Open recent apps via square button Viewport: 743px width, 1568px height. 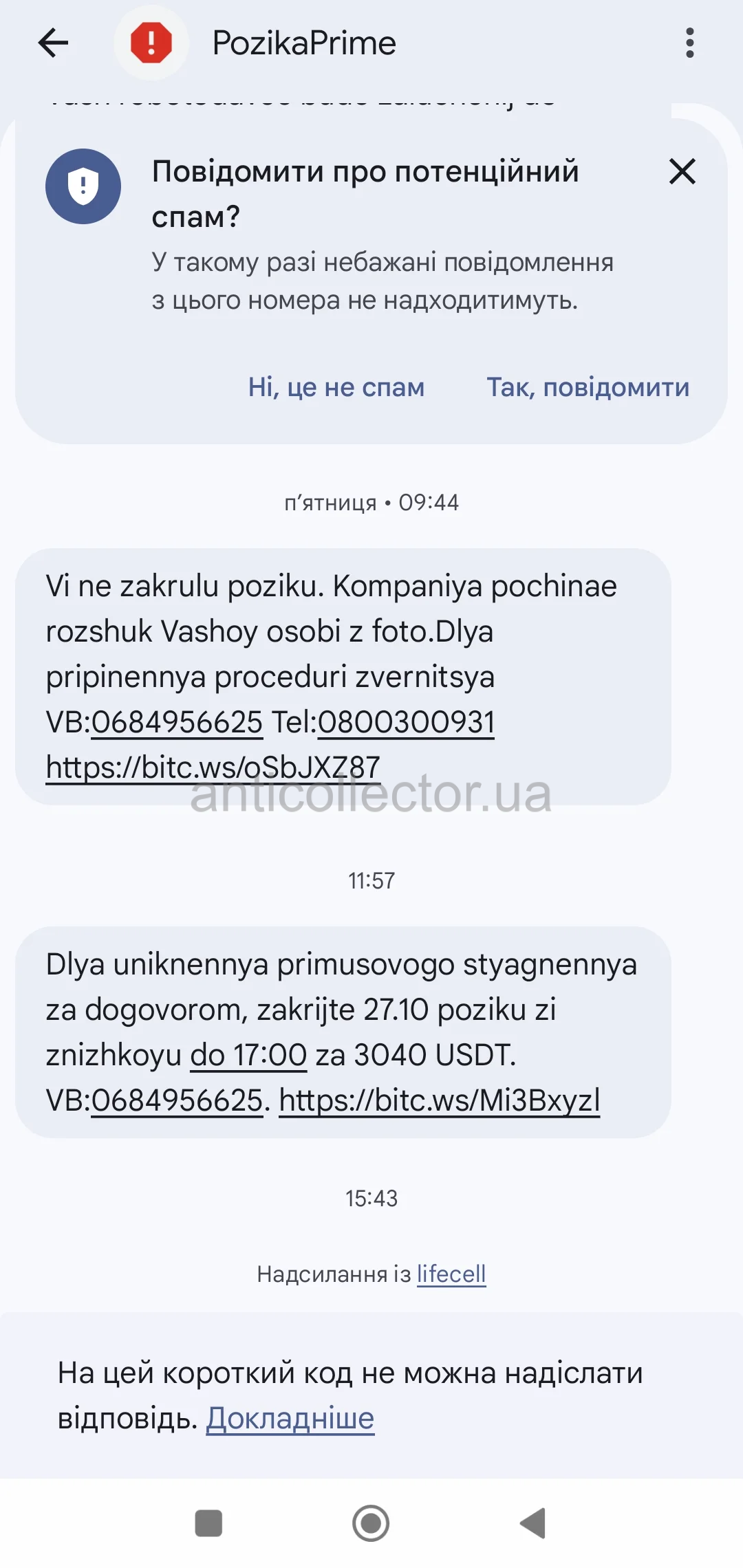tap(208, 1523)
